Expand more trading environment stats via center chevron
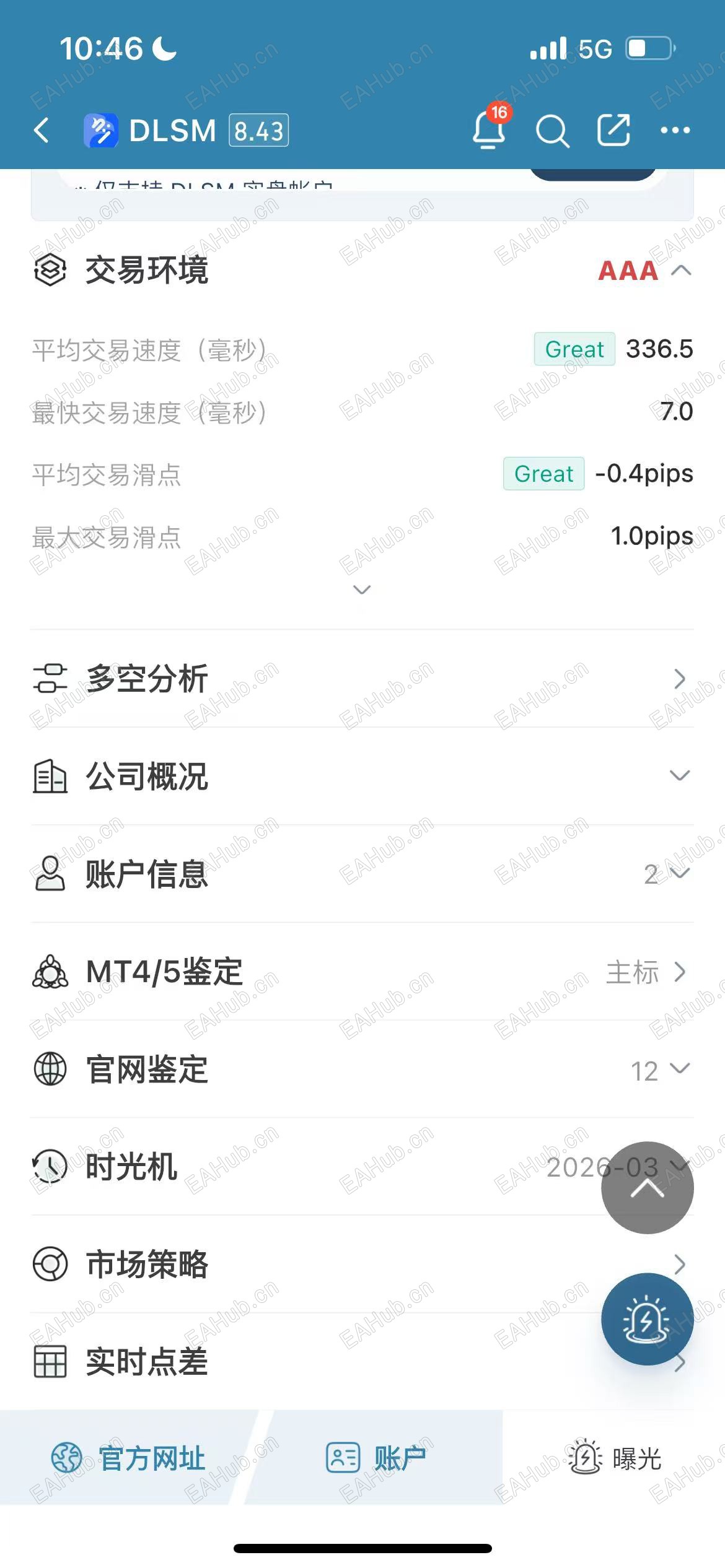 point(362,590)
